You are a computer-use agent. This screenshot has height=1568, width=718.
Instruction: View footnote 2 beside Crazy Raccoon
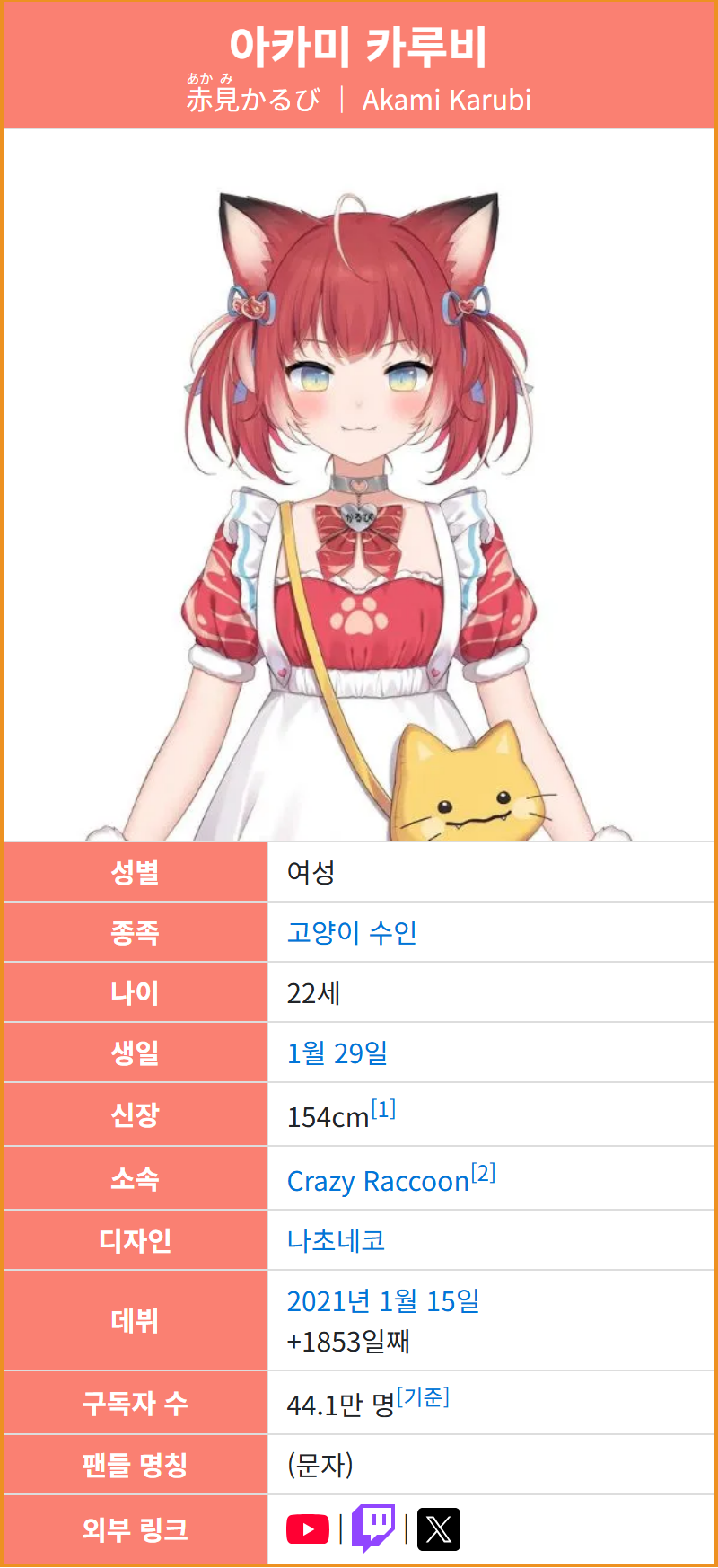[x=484, y=1173]
